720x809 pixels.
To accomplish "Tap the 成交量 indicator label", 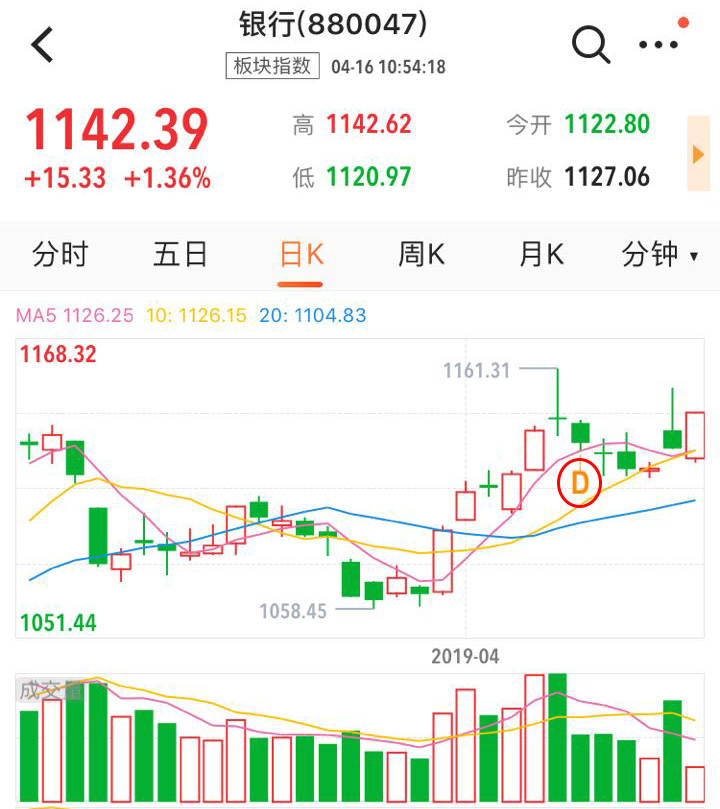I will tap(50, 690).
